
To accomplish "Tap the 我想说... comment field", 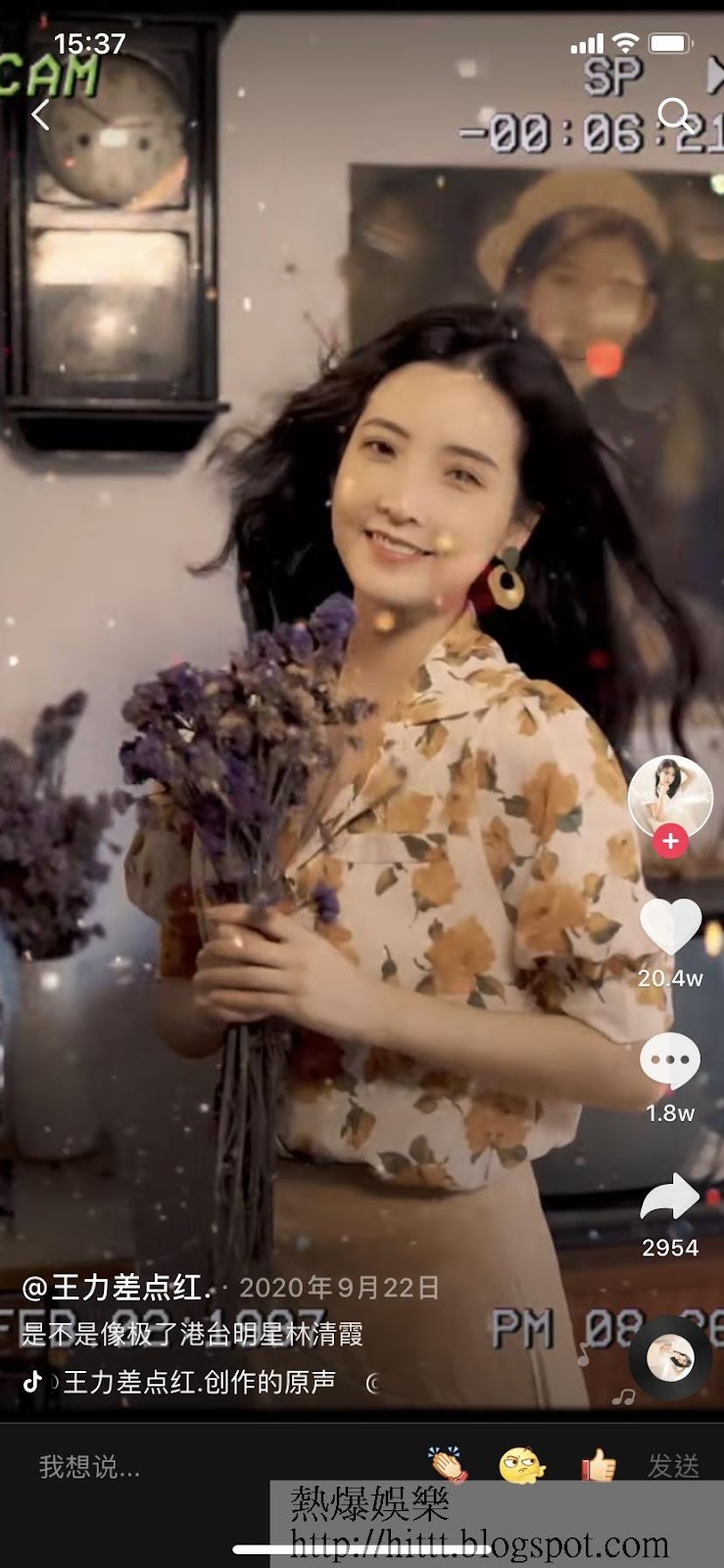I will click(x=90, y=1467).
